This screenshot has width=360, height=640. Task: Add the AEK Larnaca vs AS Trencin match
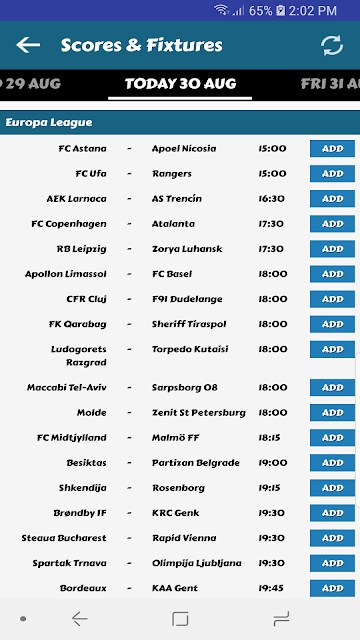(x=332, y=199)
